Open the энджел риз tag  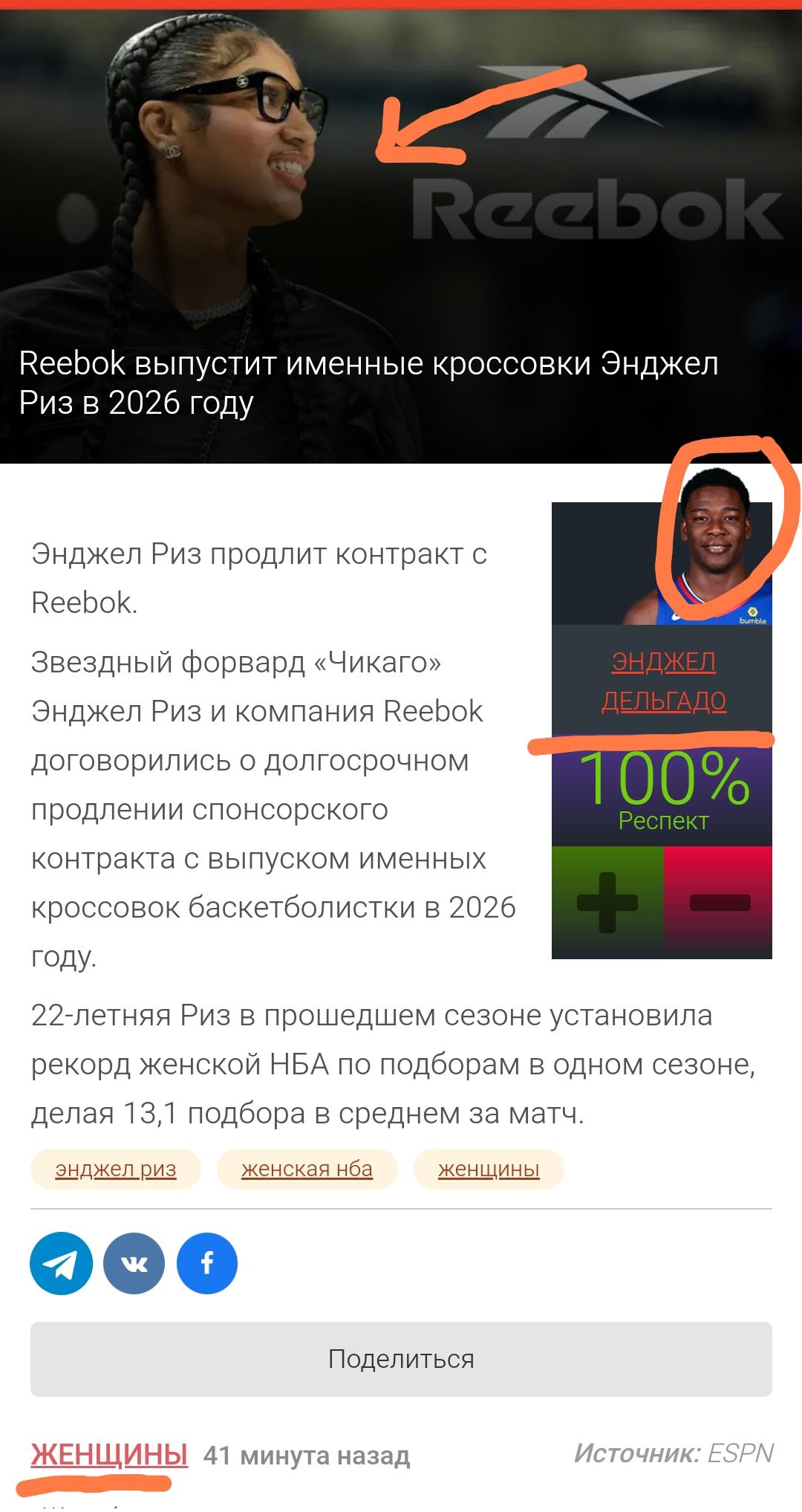coord(116,1169)
